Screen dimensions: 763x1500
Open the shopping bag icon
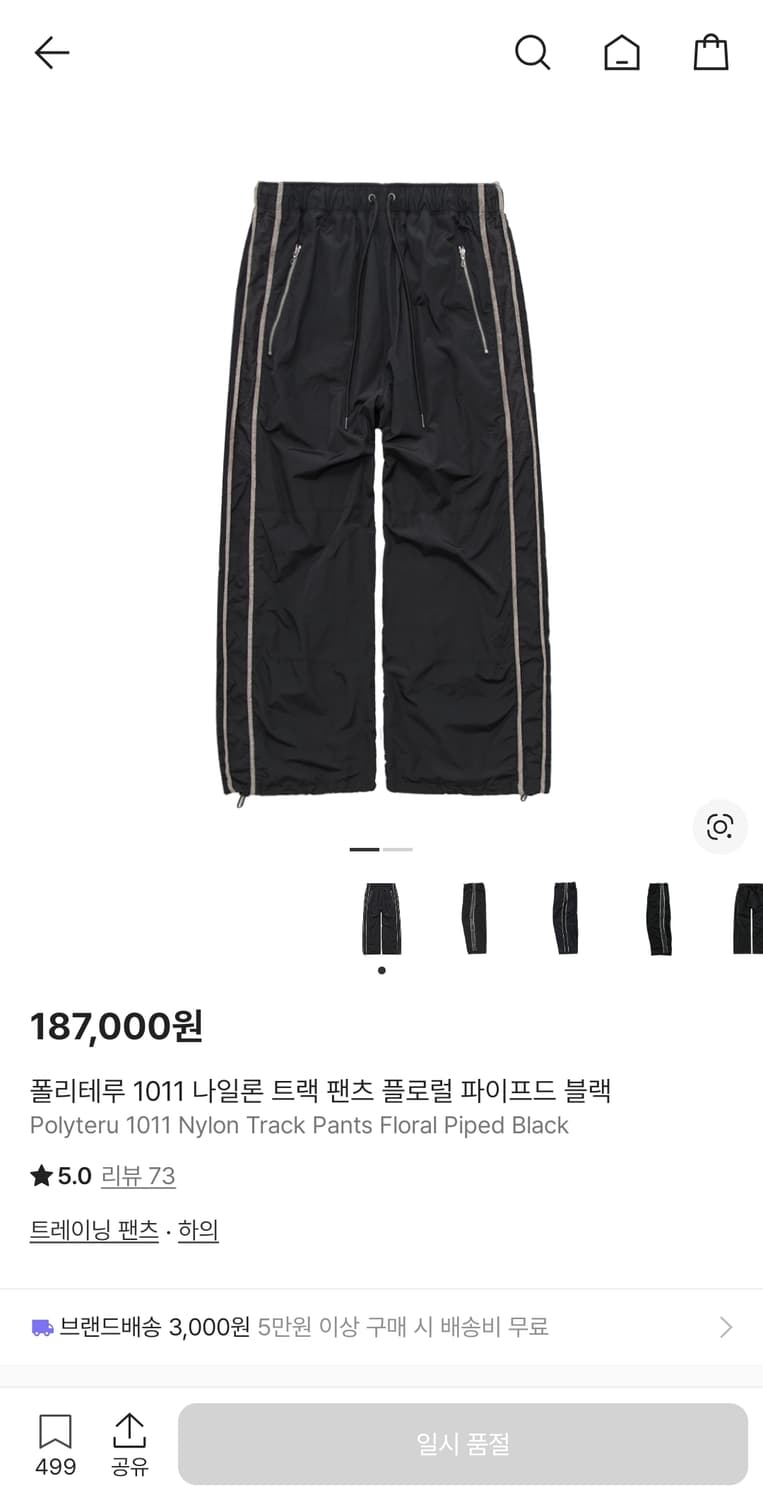click(710, 52)
